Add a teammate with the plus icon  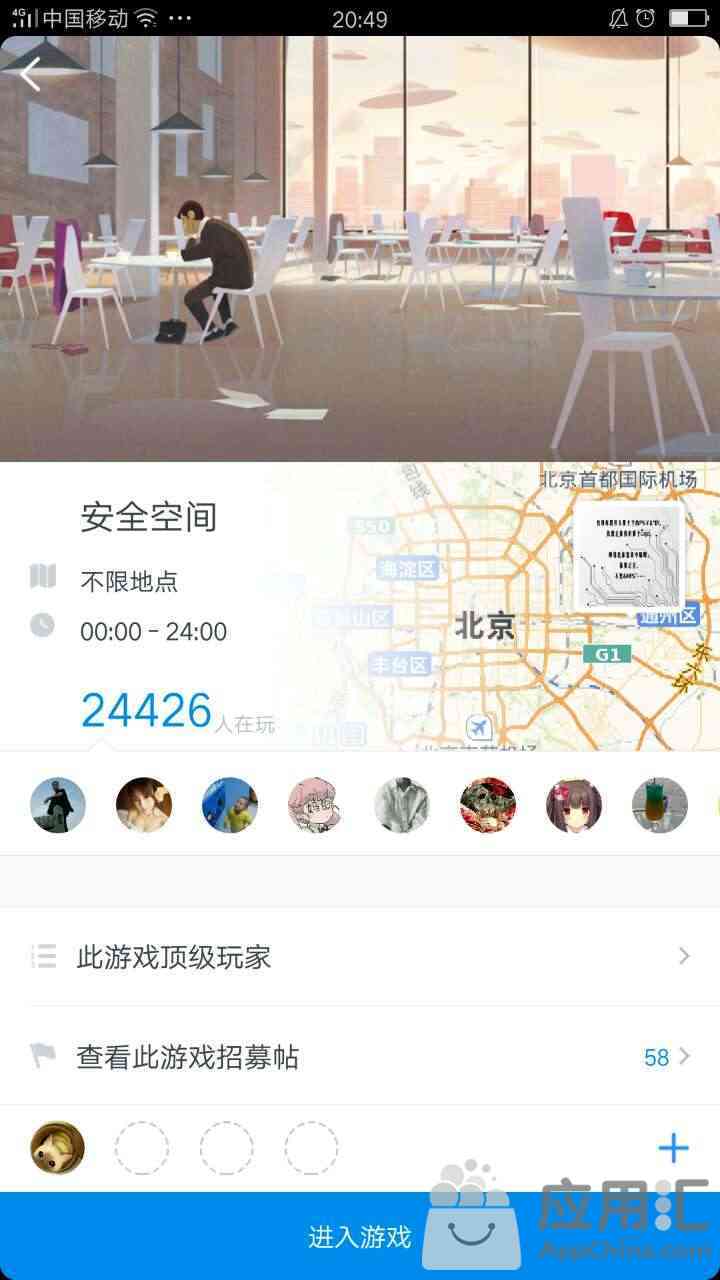(x=673, y=1148)
